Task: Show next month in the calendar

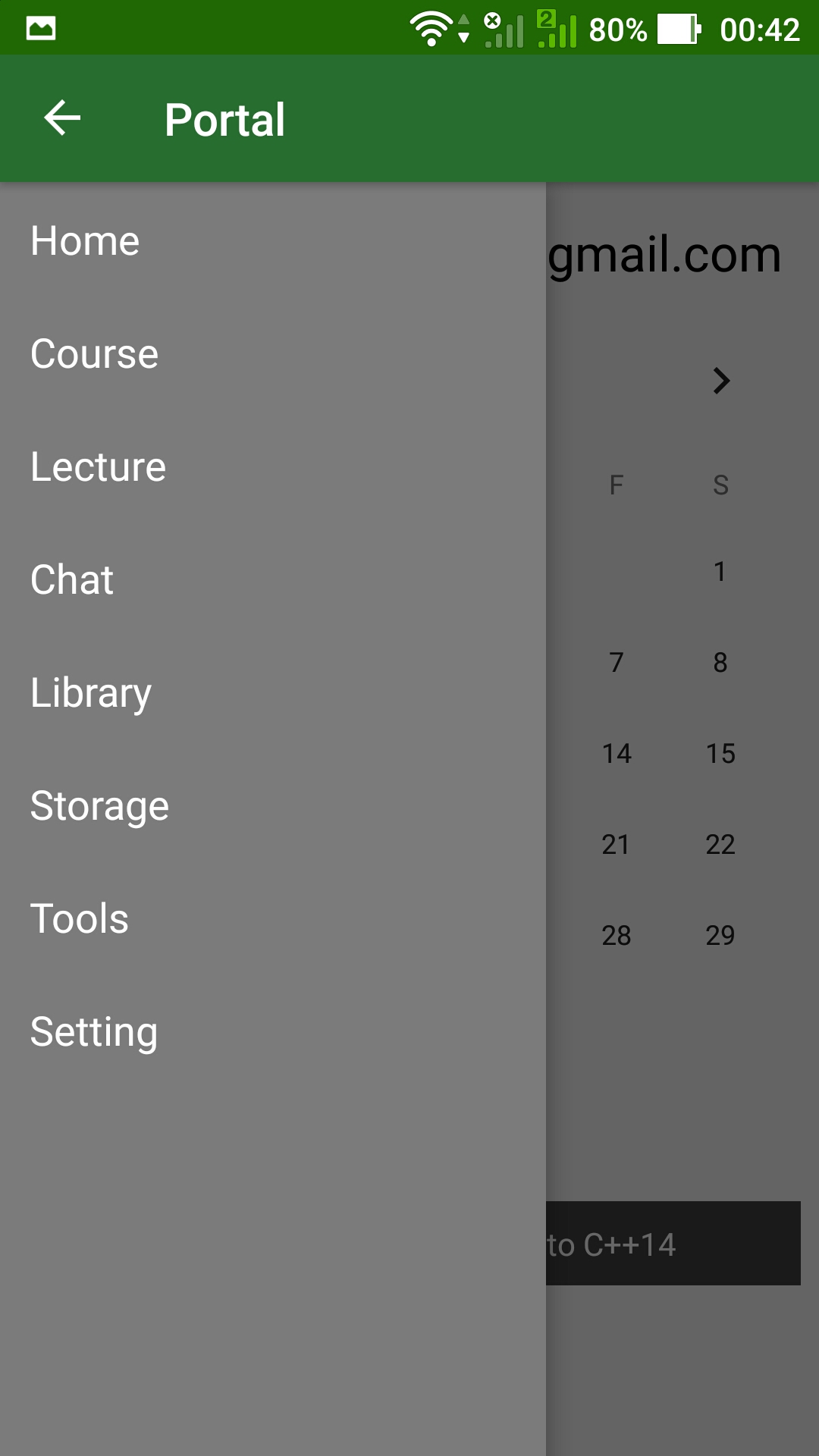Action: tap(721, 381)
